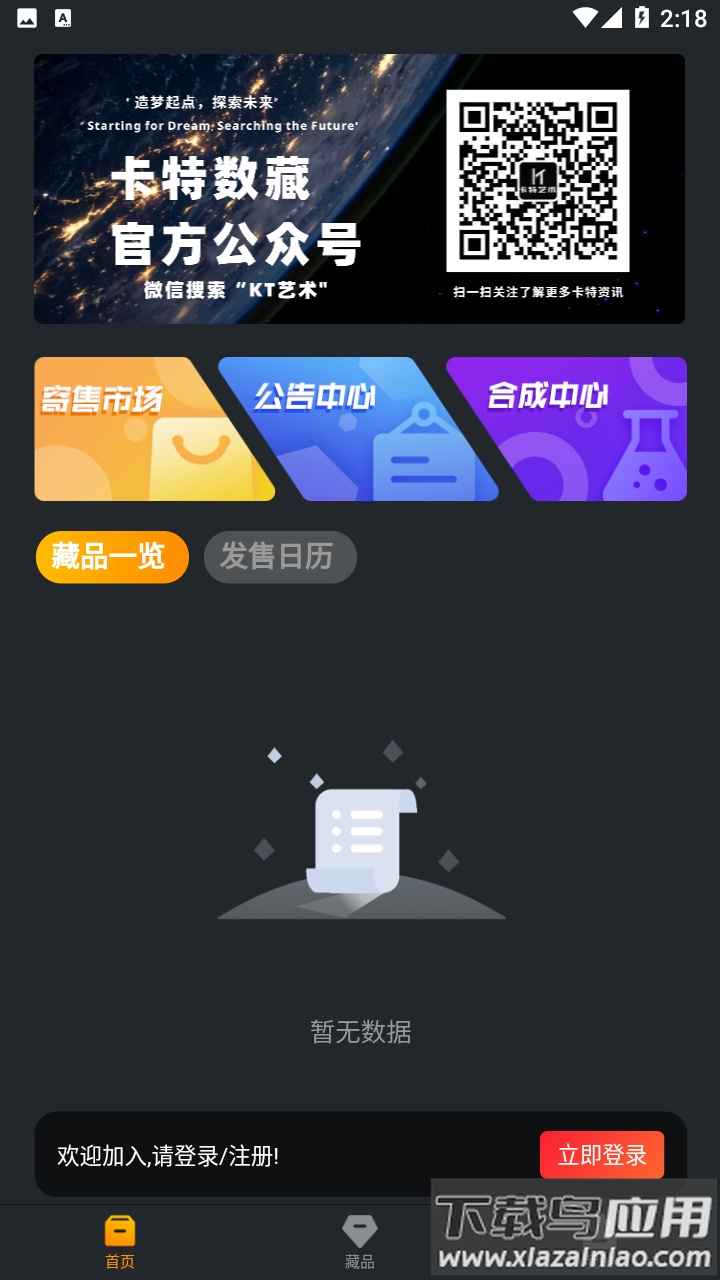Viewport: 720px width, 1280px height.
Task: Switch to the 发售日历 release calendar tab
Action: (280, 557)
